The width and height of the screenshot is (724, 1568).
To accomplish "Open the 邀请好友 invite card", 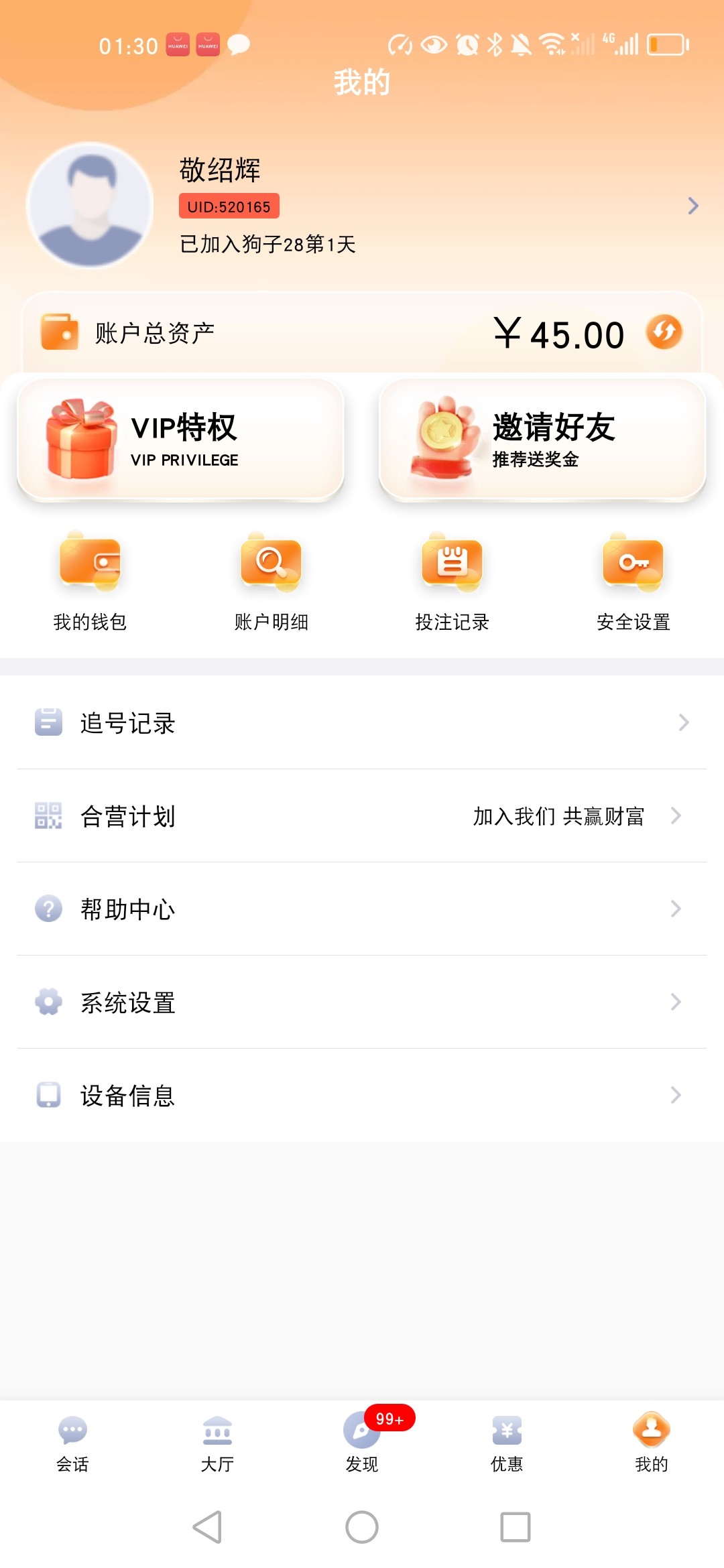I will pos(542,440).
